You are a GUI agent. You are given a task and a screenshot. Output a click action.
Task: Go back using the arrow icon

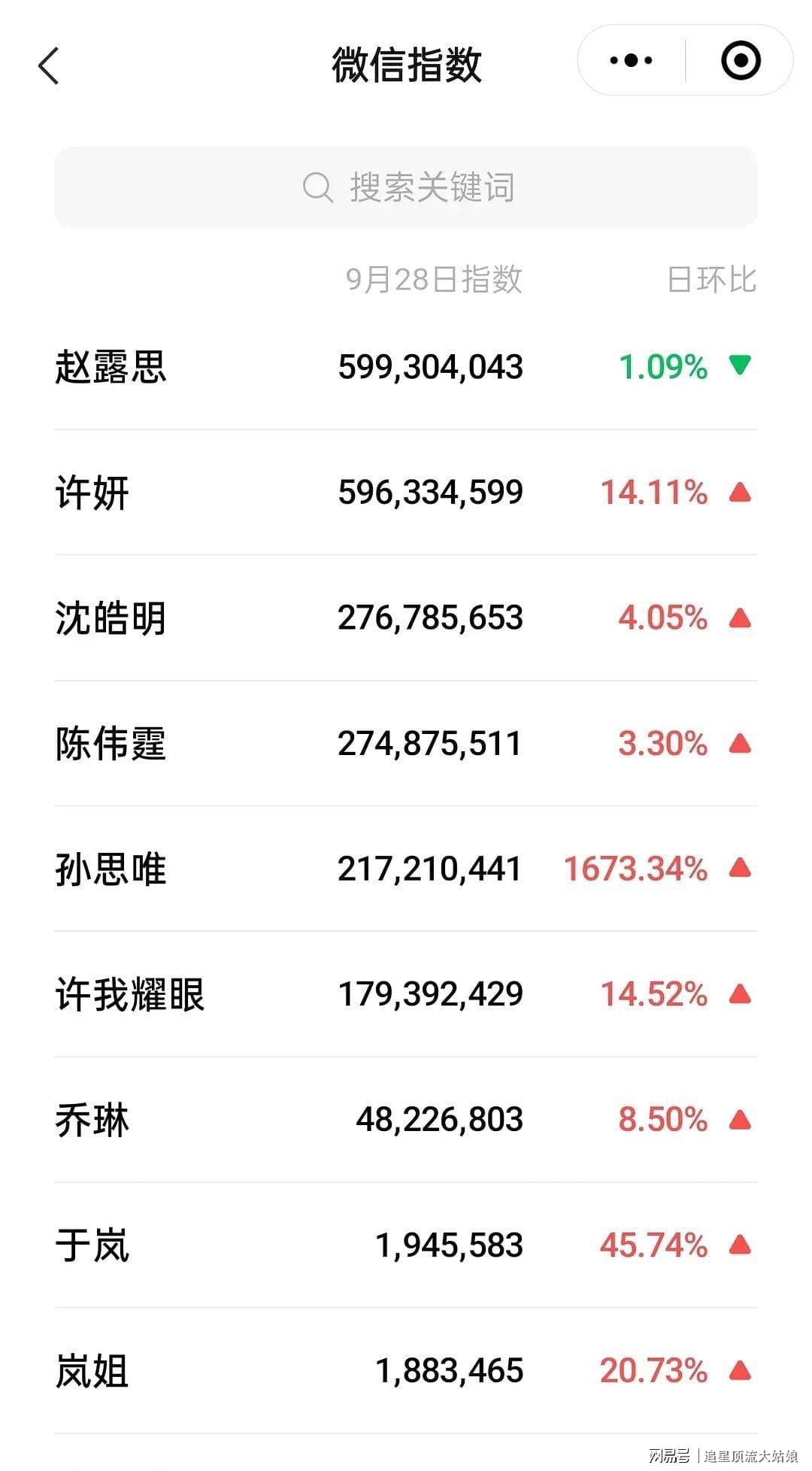(49, 65)
